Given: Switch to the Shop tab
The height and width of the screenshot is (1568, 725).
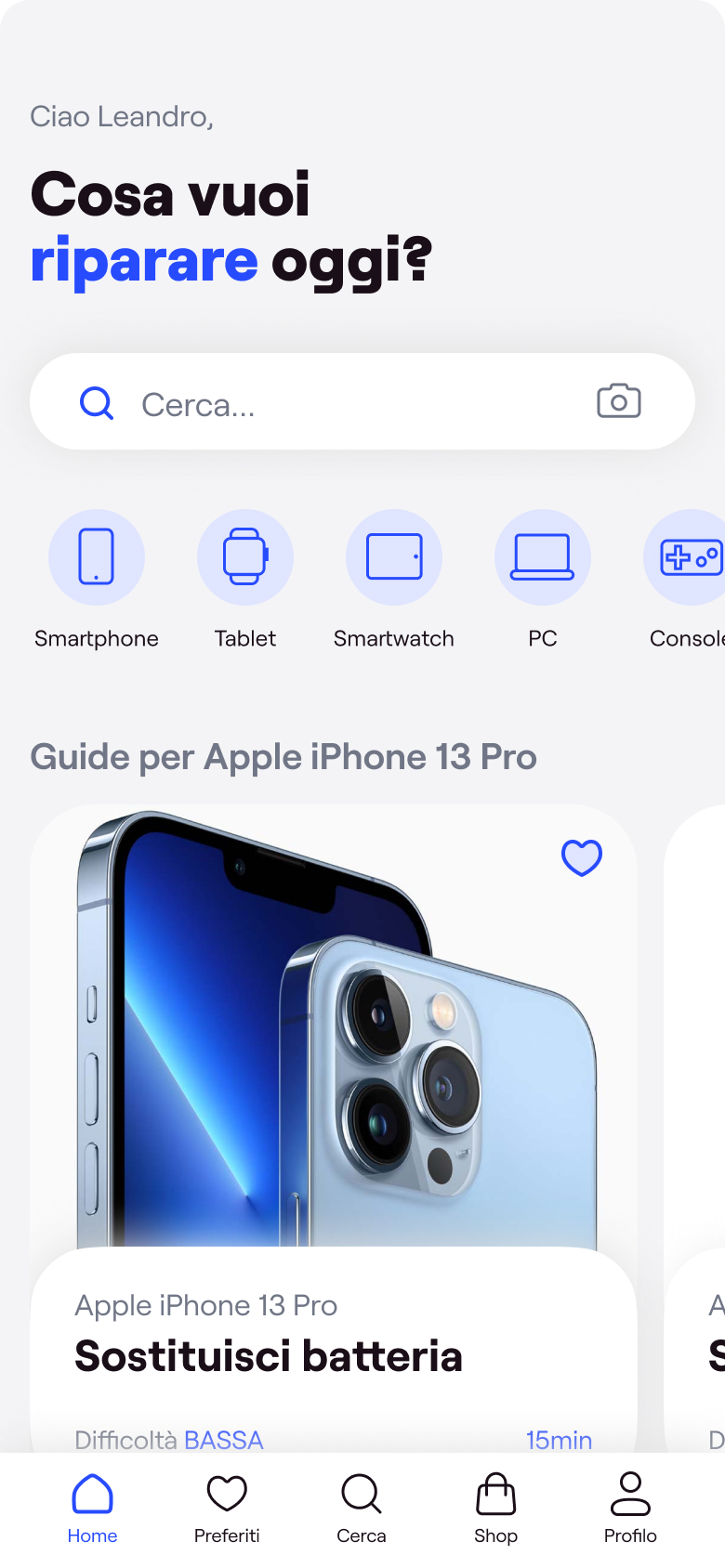Looking at the screenshot, I should (x=495, y=1507).
